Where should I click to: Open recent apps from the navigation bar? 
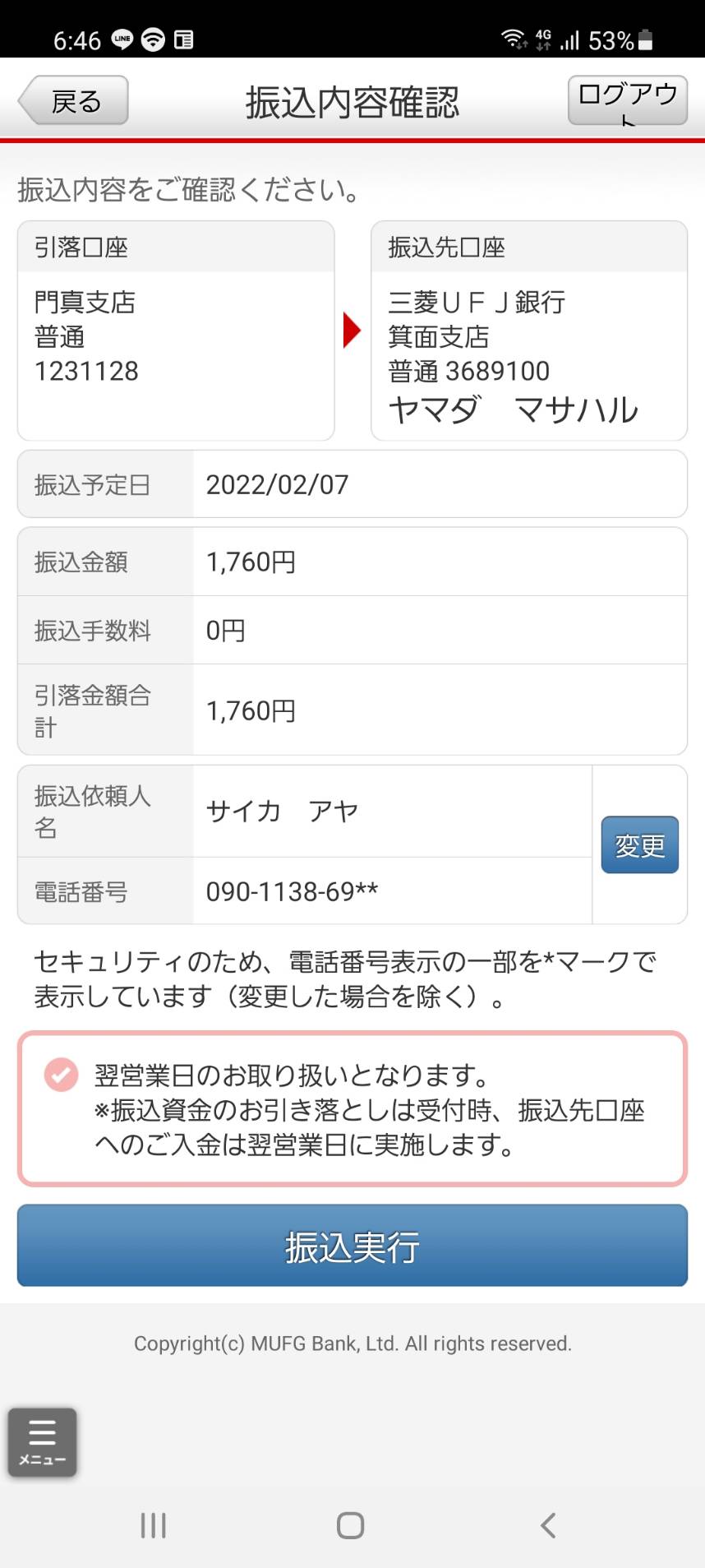click(154, 1525)
